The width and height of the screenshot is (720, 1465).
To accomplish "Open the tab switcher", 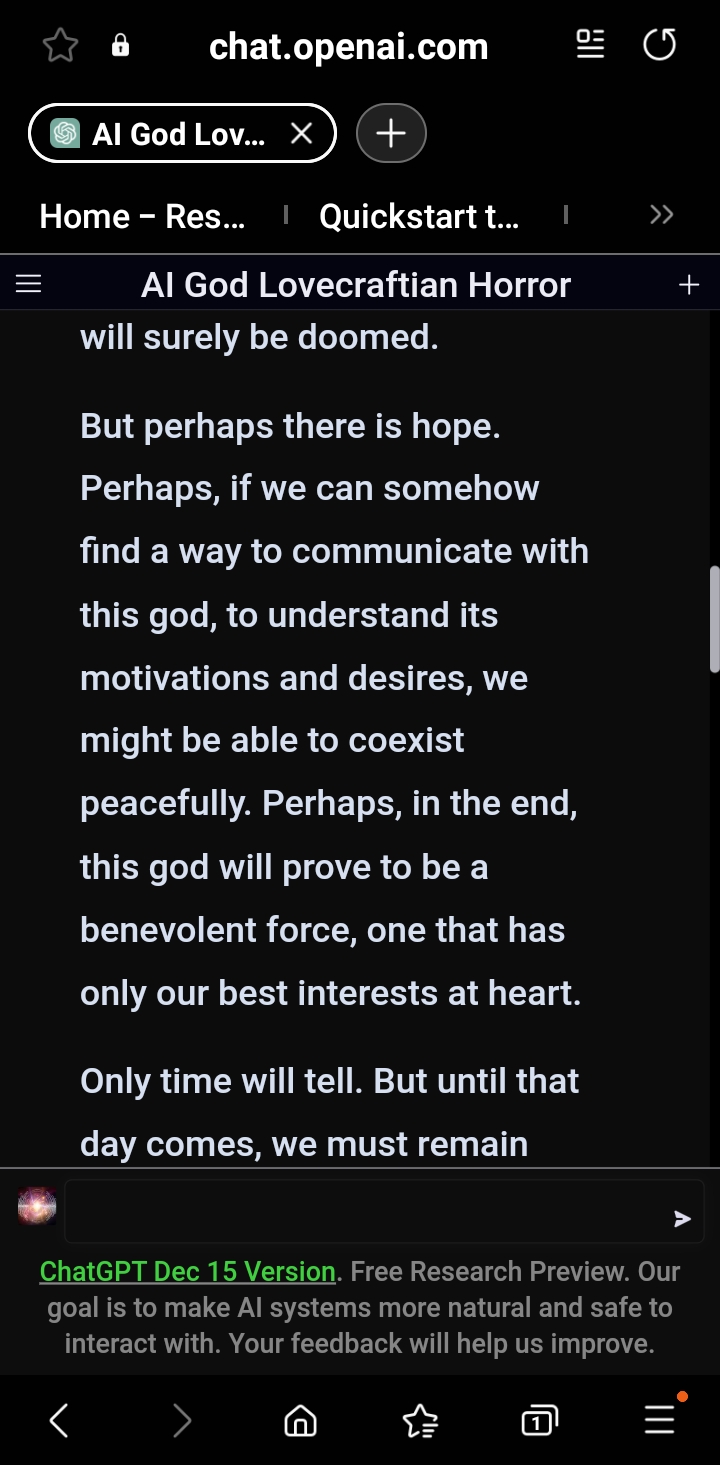I will (539, 1420).
